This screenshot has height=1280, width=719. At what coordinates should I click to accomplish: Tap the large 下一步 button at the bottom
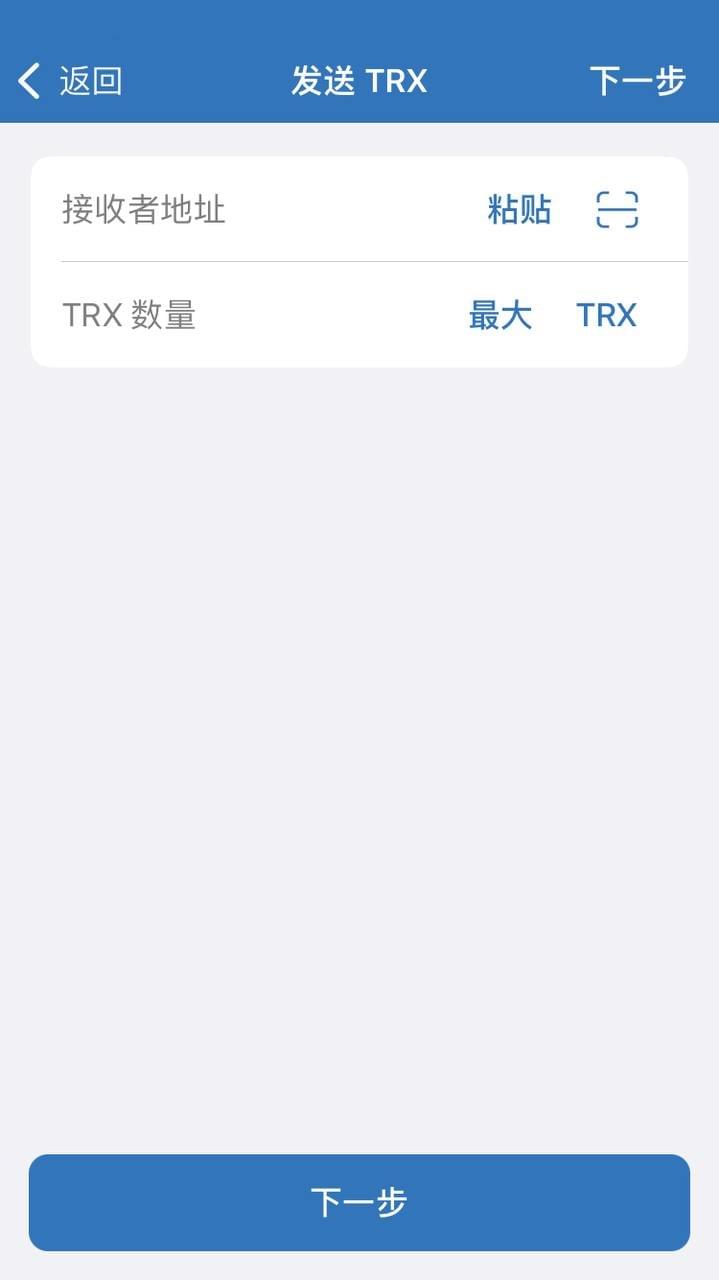point(359,1202)
